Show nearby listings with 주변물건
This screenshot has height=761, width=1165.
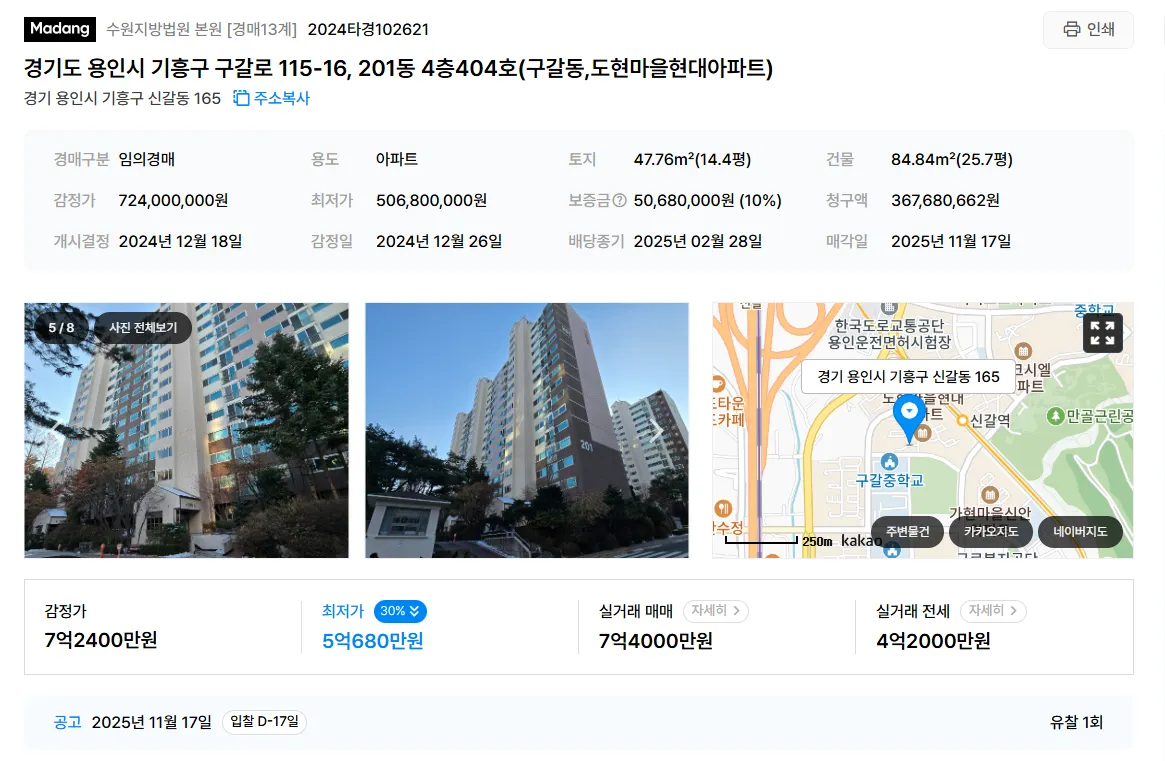coord(907,532)
